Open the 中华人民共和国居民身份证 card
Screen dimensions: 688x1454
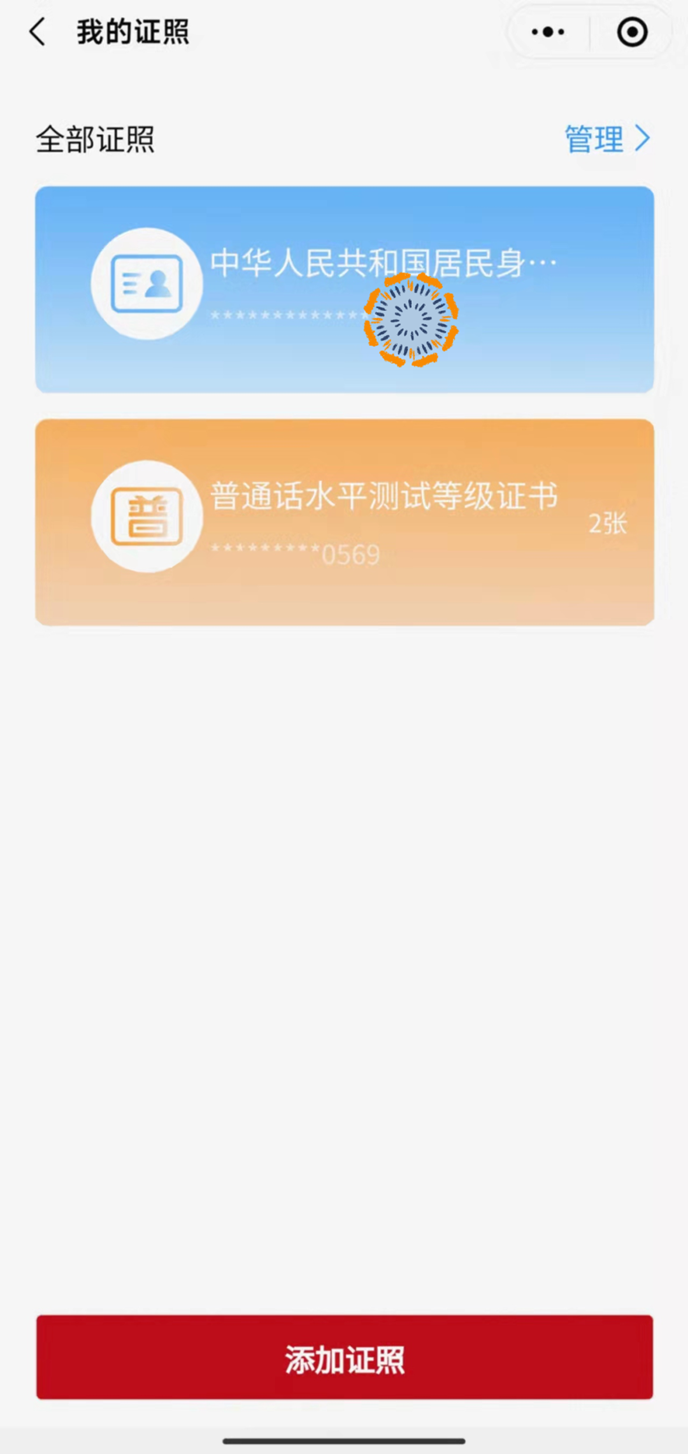click(x=344, y=289)
